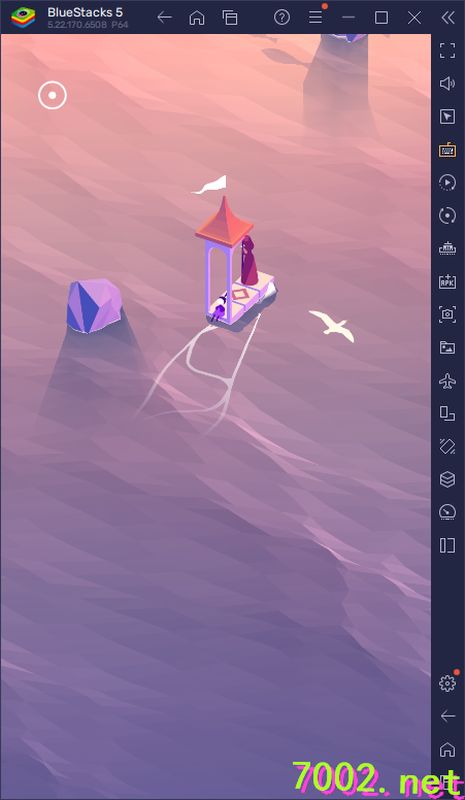465x800 pixels.
Task: Enter fullscreen mode from the sidebar
Action: coord(448,51)
